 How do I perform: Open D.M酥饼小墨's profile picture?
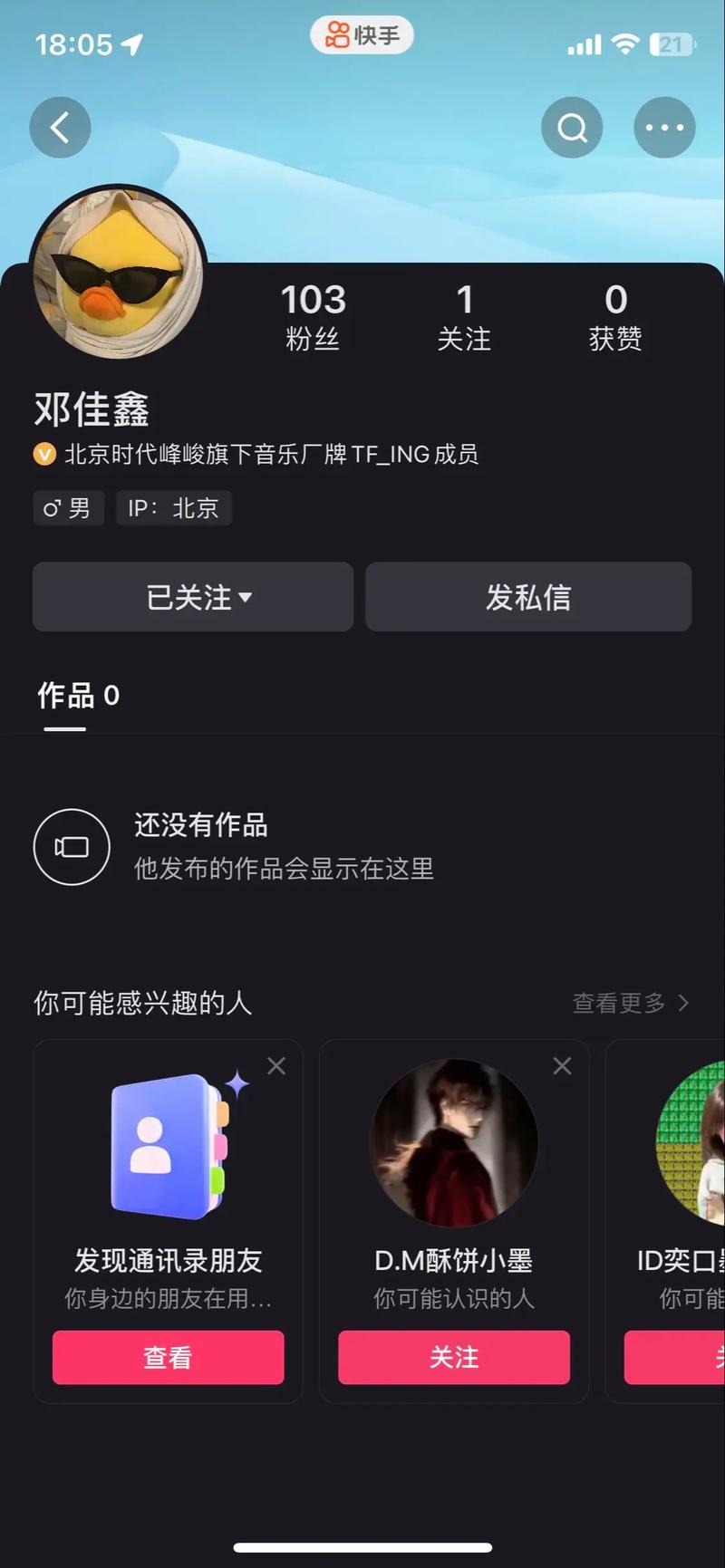[454, 1142]
